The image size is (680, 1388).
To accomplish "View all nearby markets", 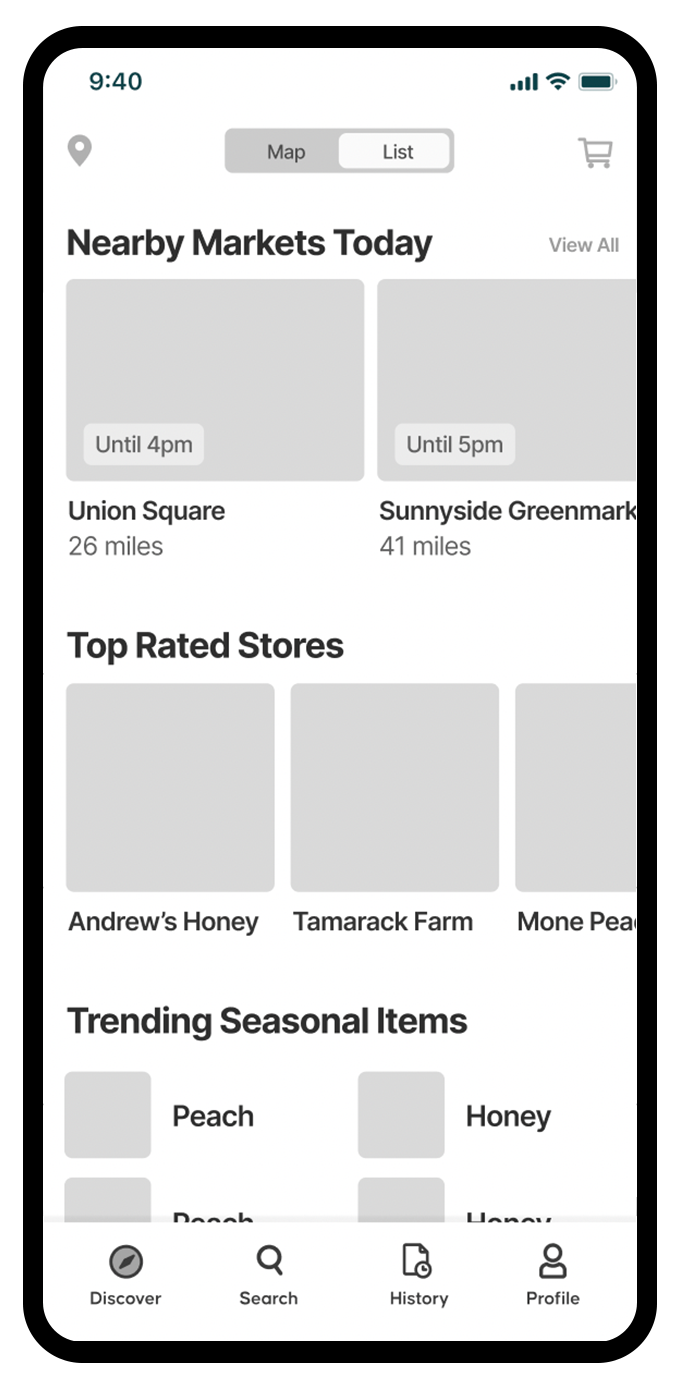I will click(584, 245).
